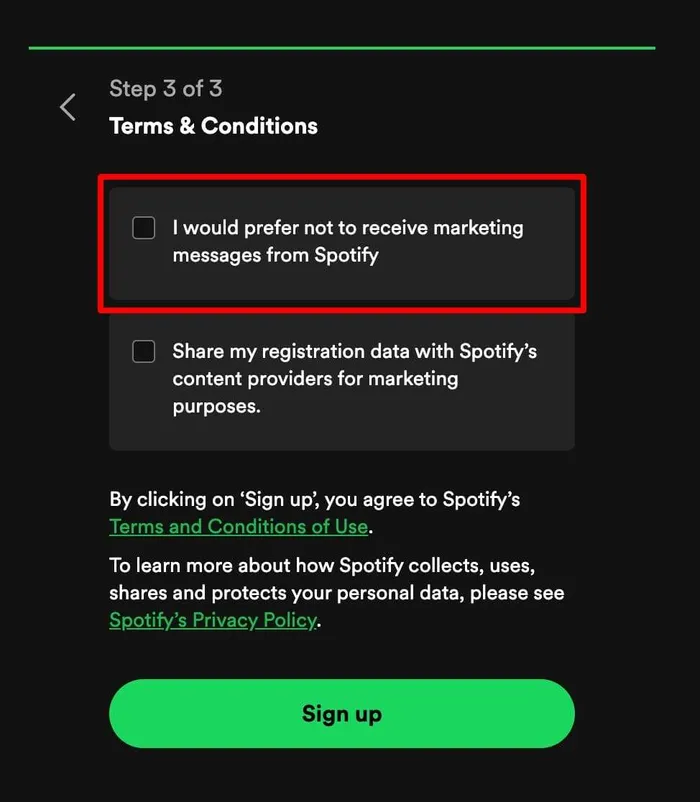Tap the green Sign up button

pyautogui.click(x=341, y=714)
